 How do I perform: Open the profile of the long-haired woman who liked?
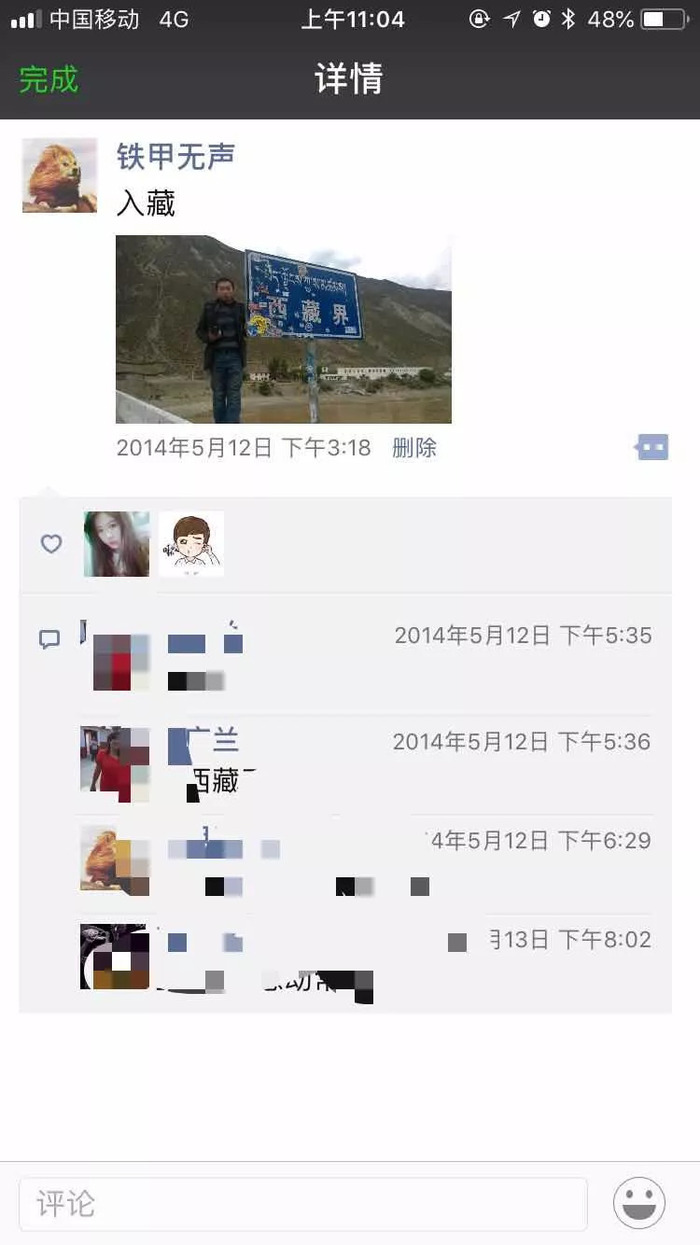coord(116,544)
